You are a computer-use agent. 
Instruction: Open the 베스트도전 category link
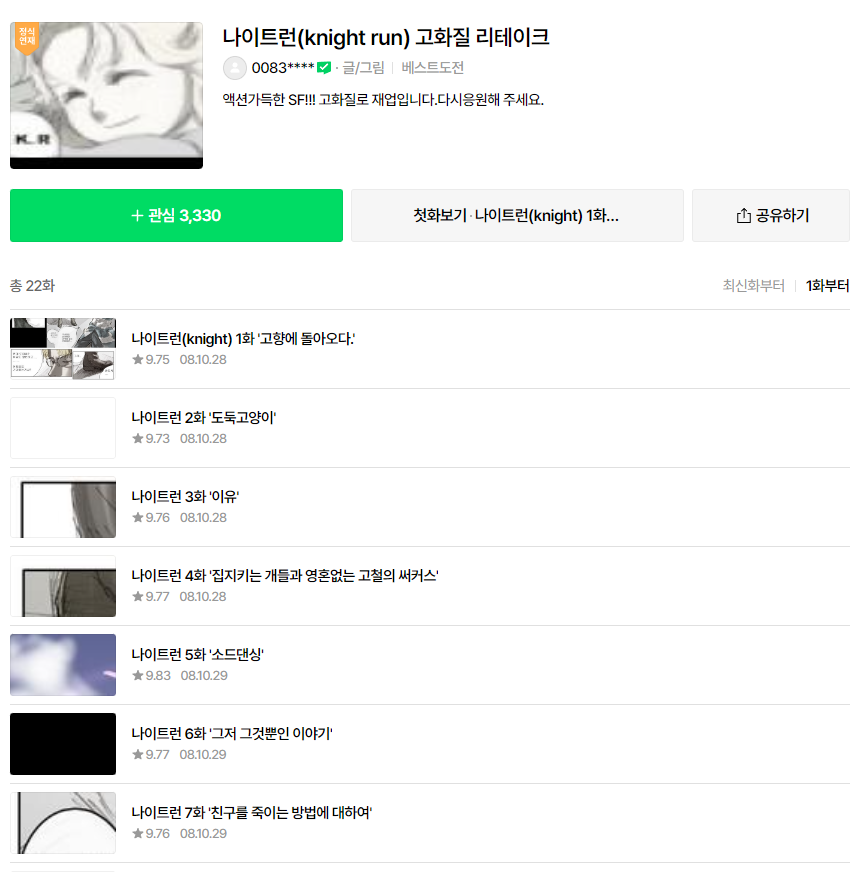pyautogui.click(x=432, y=68)
